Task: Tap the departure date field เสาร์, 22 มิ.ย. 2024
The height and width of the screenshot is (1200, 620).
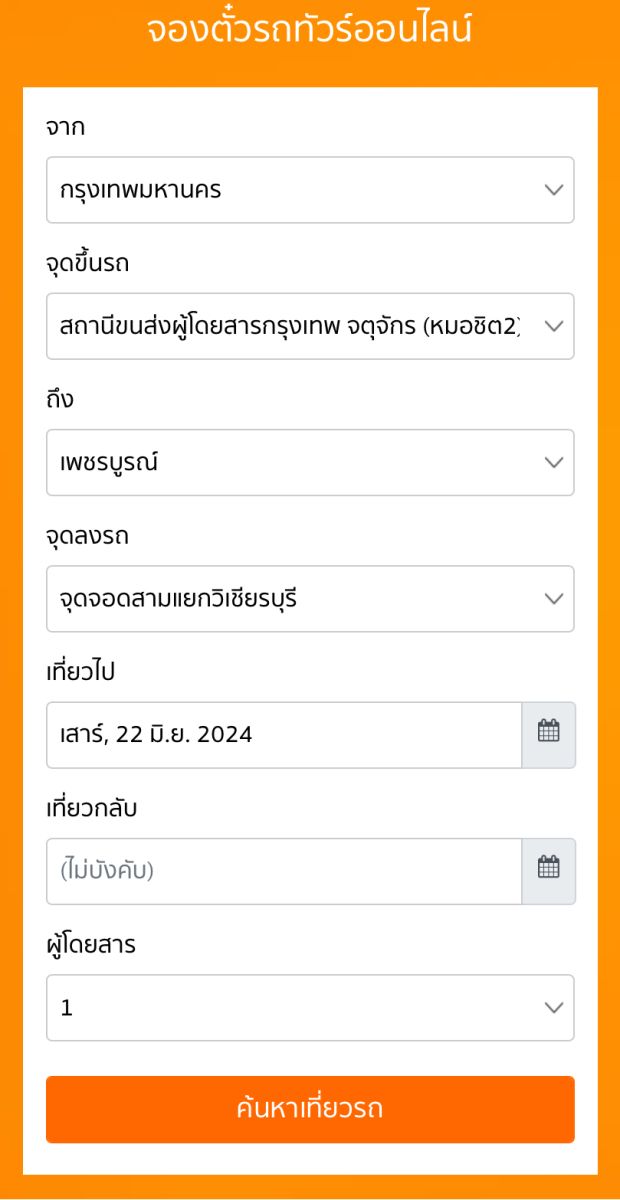Action: (x=284, y=735)
